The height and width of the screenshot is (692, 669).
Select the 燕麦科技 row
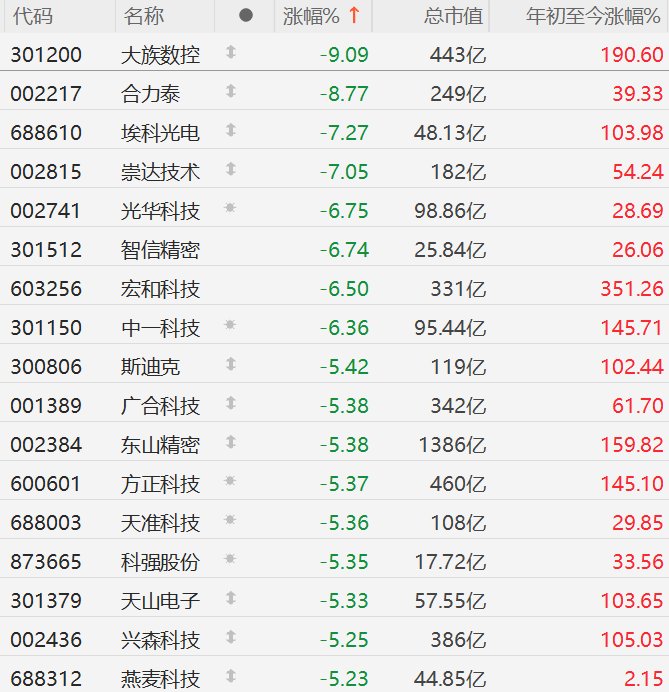[x=160, y=678]
